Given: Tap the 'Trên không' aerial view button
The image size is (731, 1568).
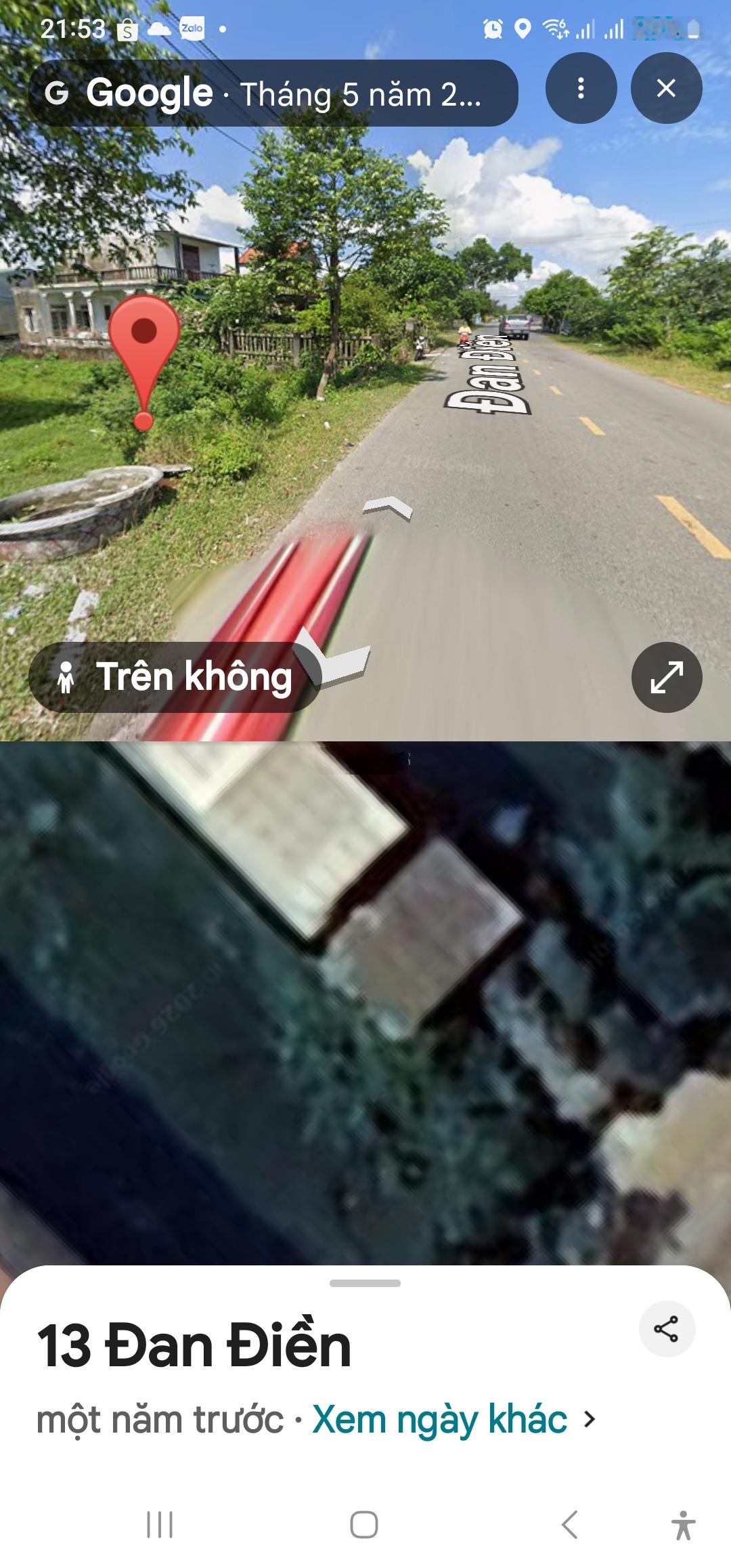Looking at the screenshot, I should click(175, 676).
